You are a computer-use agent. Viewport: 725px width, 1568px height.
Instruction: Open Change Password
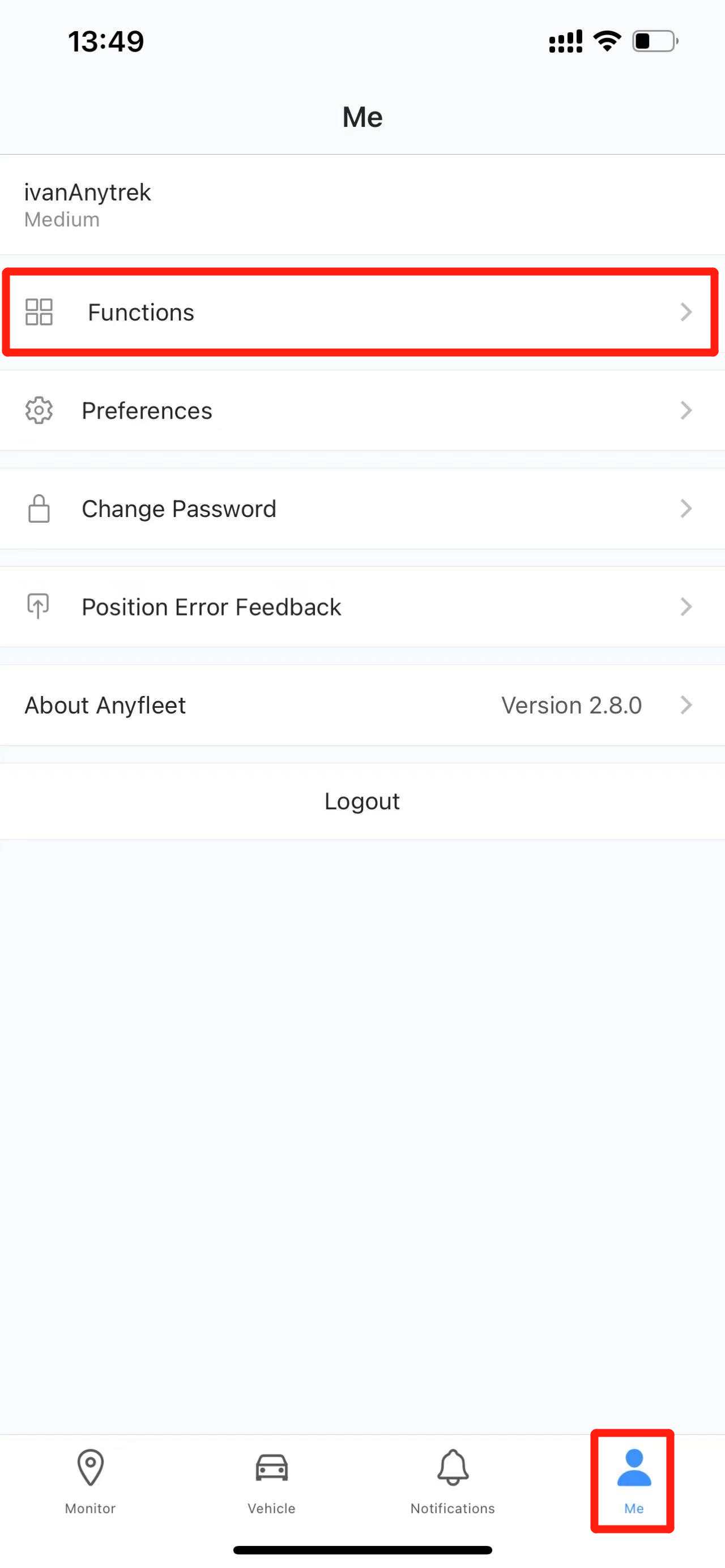point(361,509)
